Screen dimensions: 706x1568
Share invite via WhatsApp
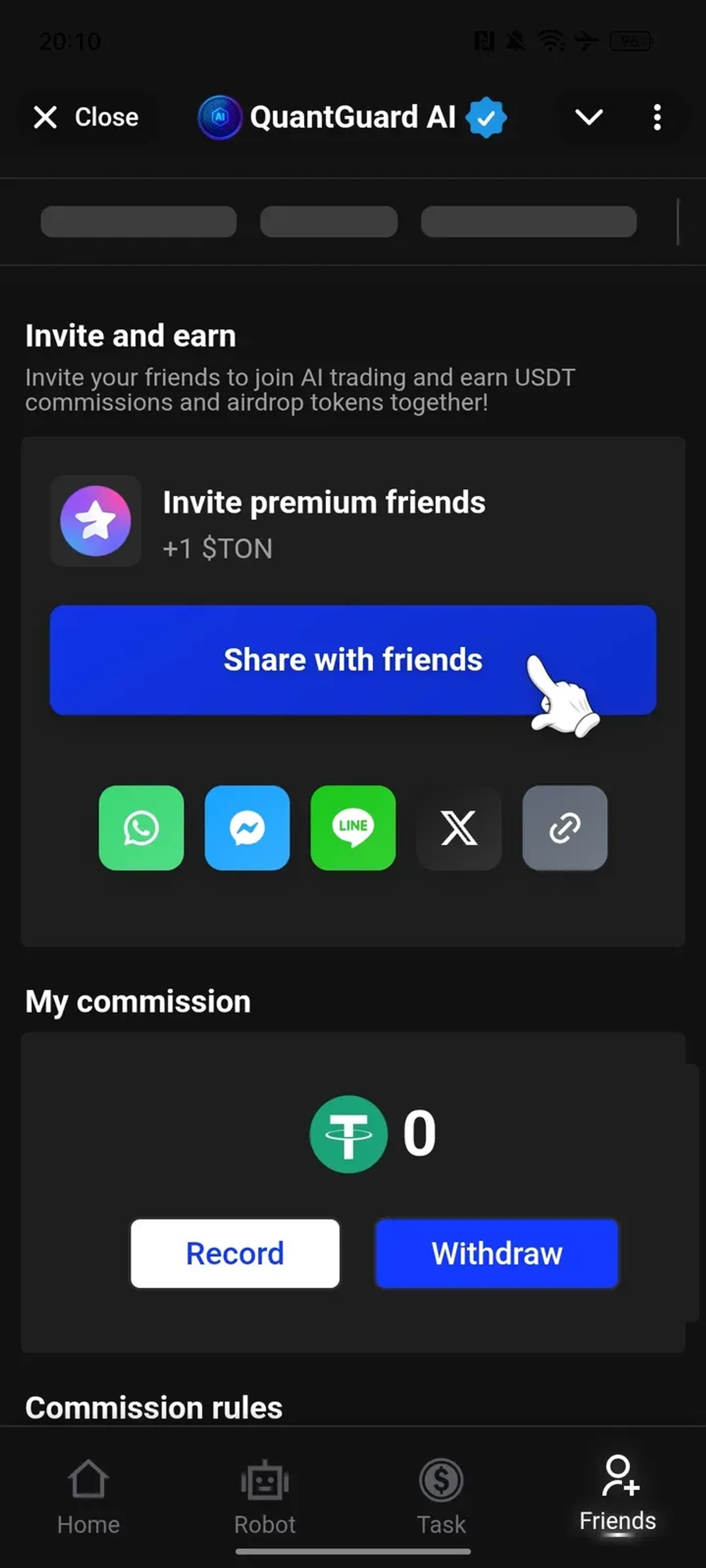(x=141, y=828)
